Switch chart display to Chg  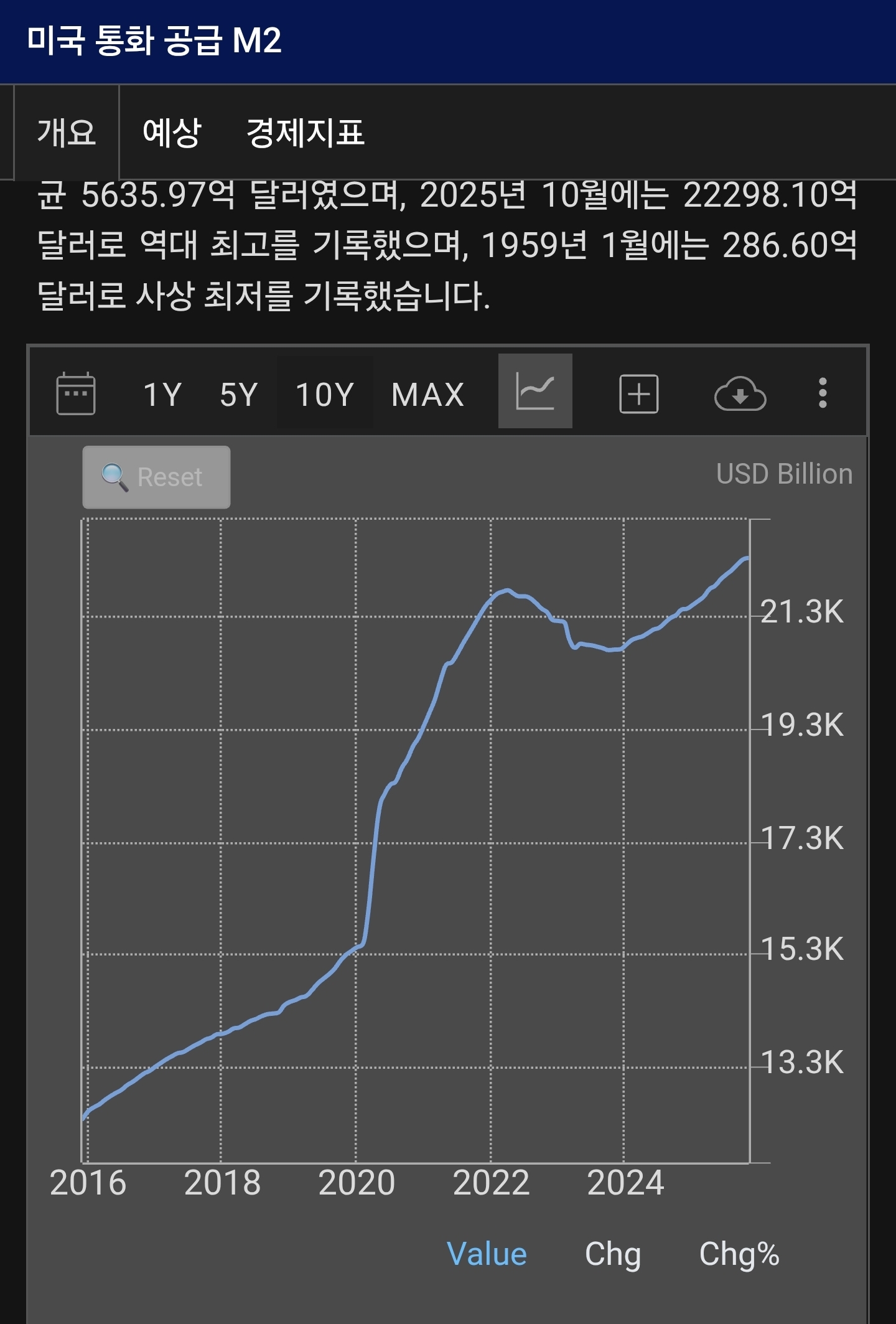click(x=613, y=1254)
